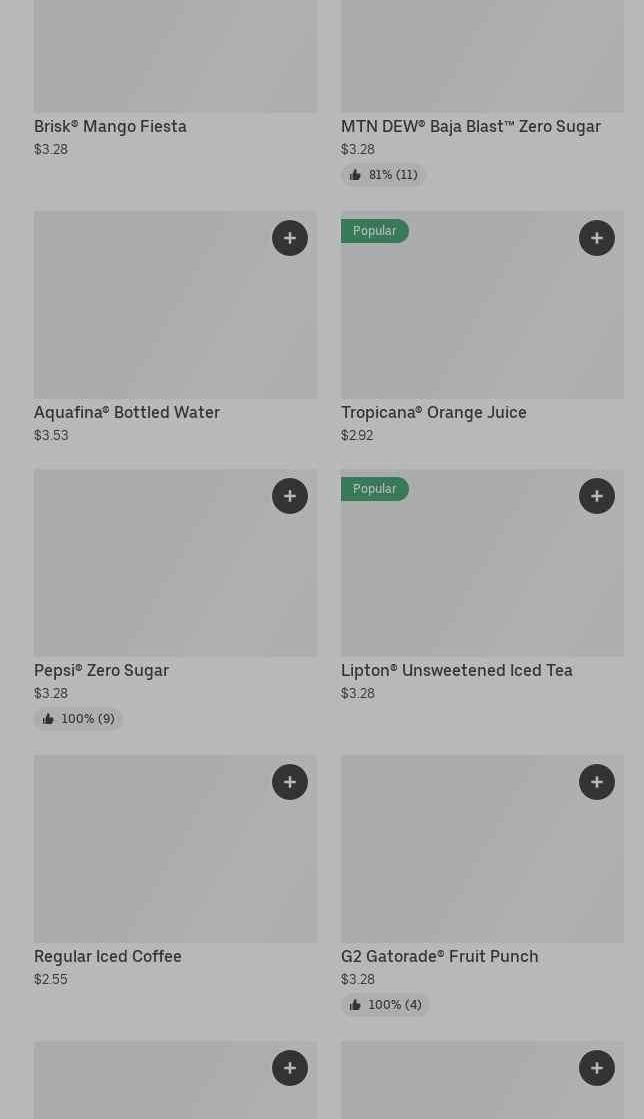The image size is (644, 1119).
Task: Add Lipton Unsweetened Iced Tea to cart
Action: pos(597,496)
